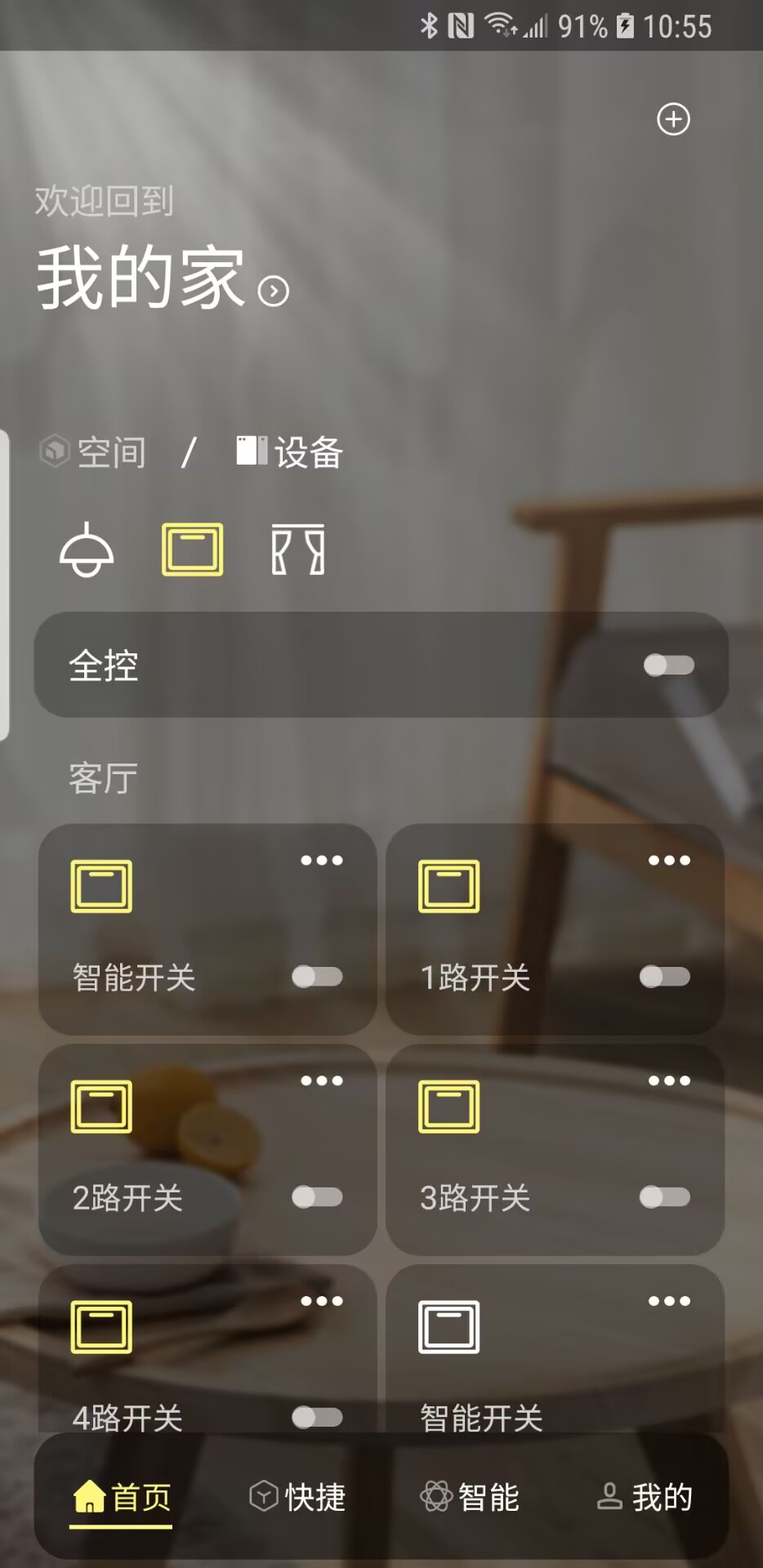Select the lamp device category icon
This screenshot has height=1568, width=763.
point(87,550)
